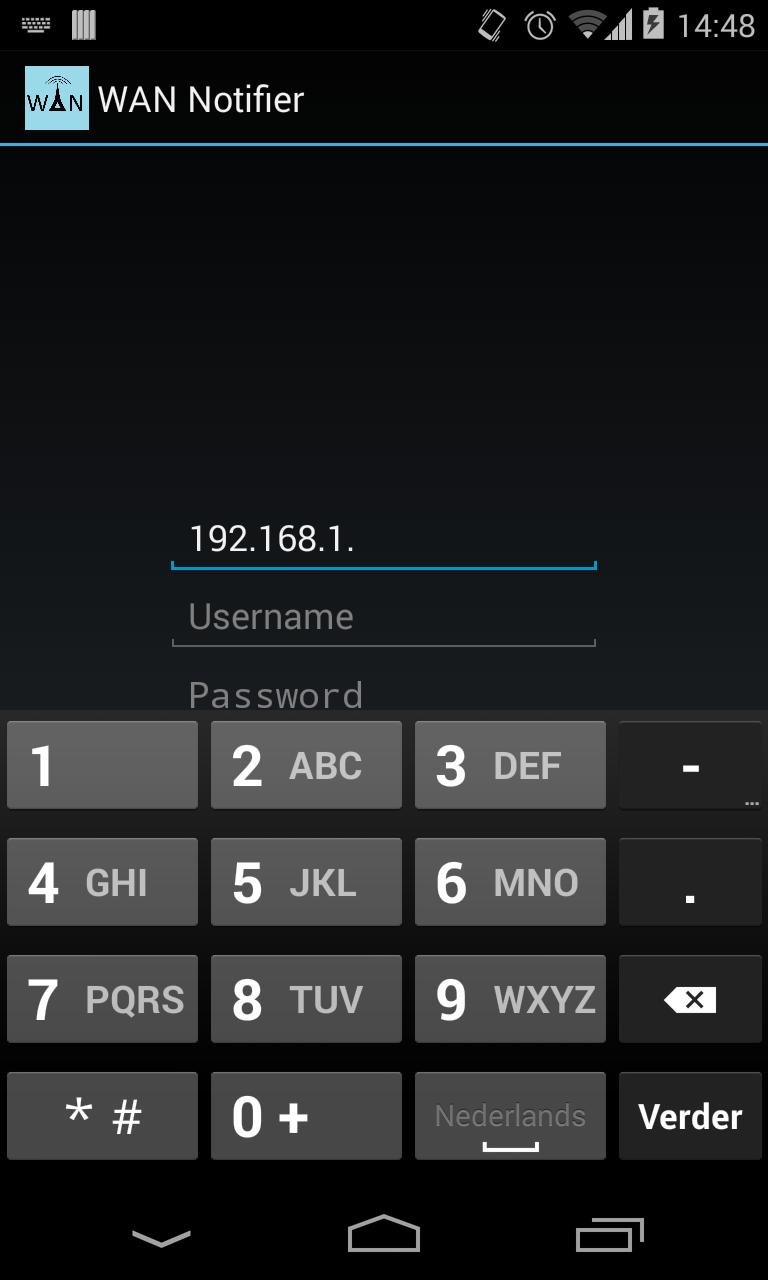This screenshot has height=1280, width=768.
Task: Tap the 9 WXYZ key
Action: [x=510, y=999]
